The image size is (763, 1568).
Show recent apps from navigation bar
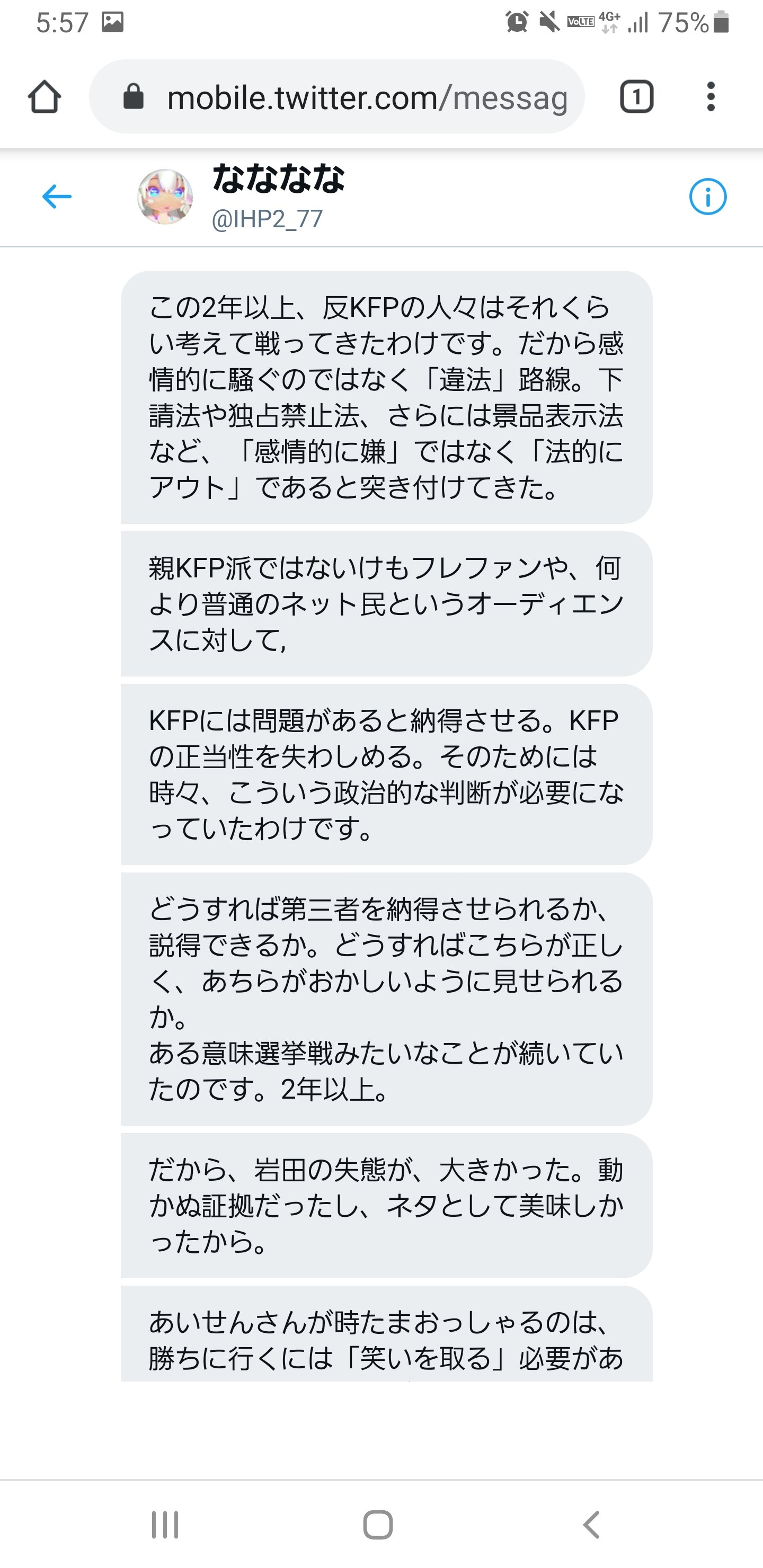(165, 1525)
